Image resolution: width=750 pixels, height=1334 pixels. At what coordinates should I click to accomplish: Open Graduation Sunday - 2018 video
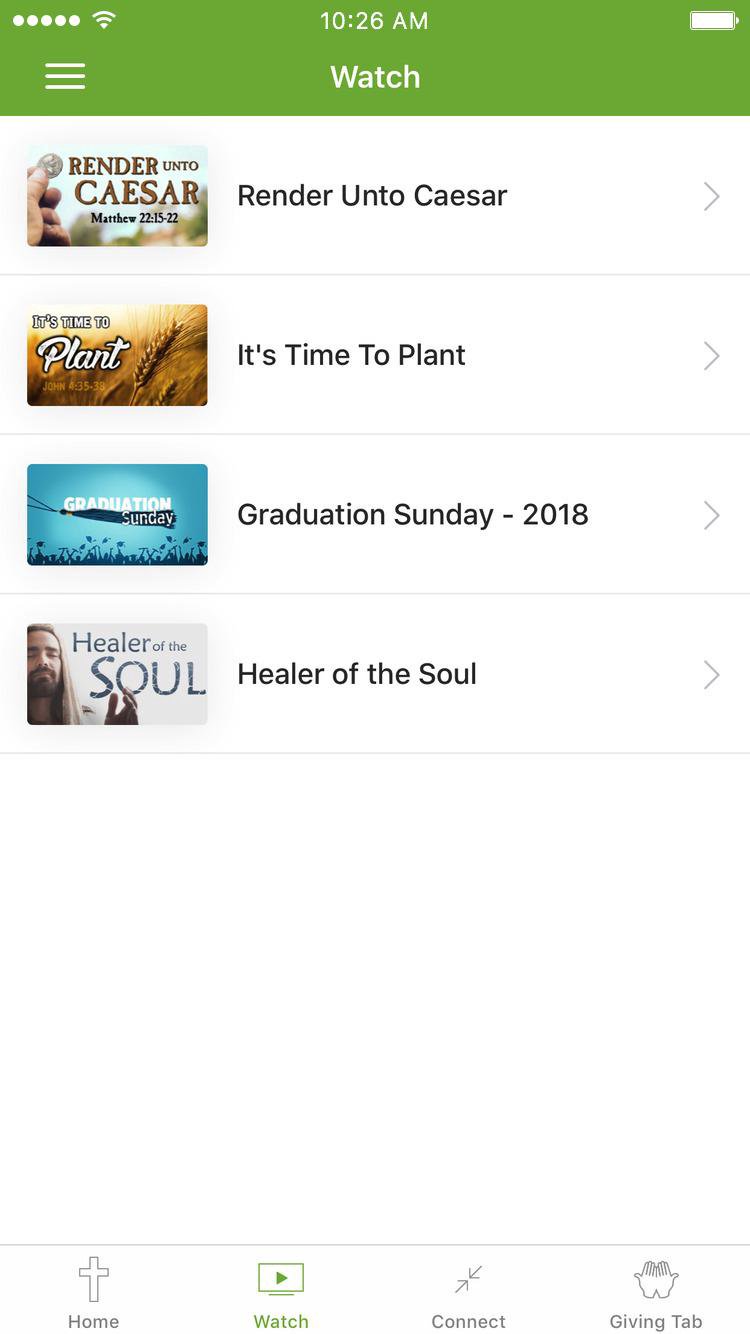coord(412,515)
